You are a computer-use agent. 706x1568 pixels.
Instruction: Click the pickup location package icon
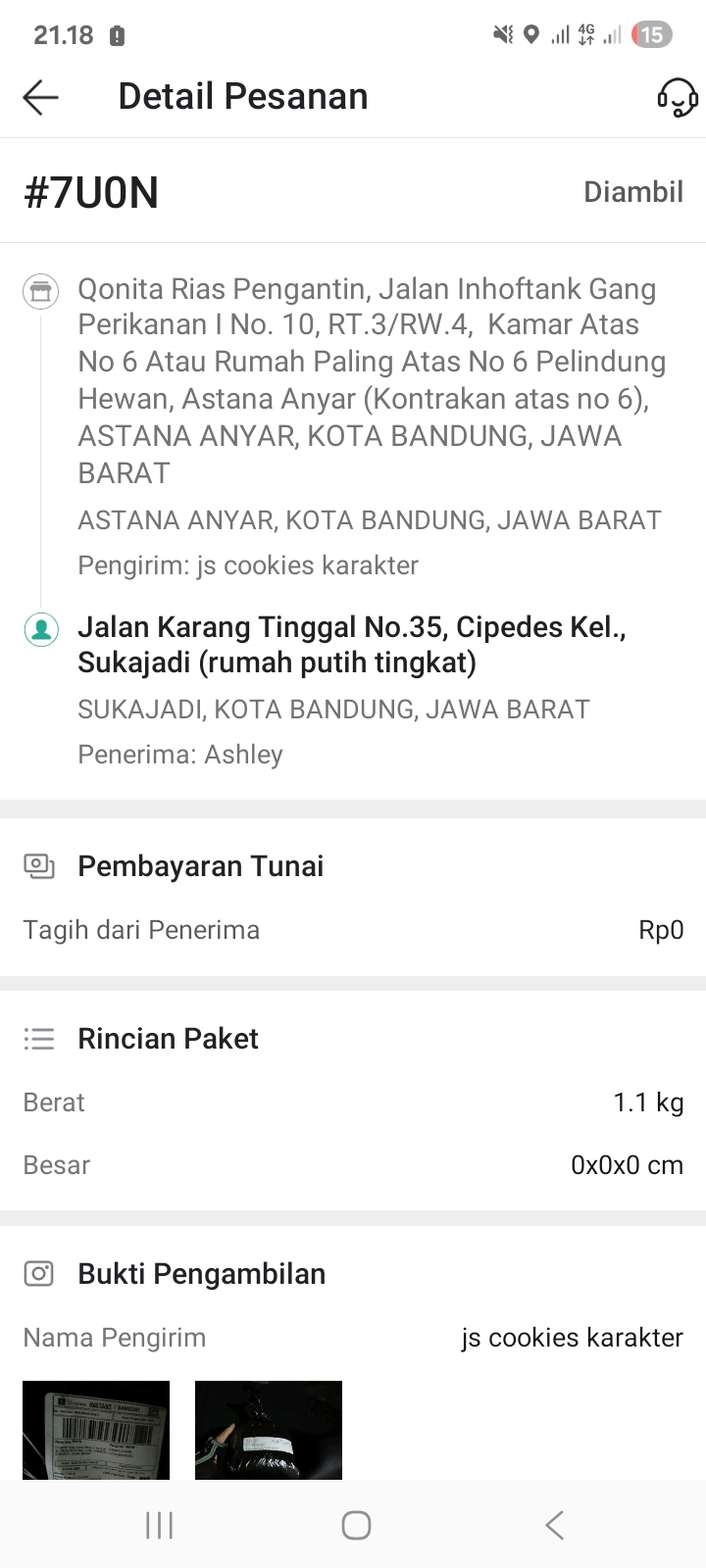[40, 291]
